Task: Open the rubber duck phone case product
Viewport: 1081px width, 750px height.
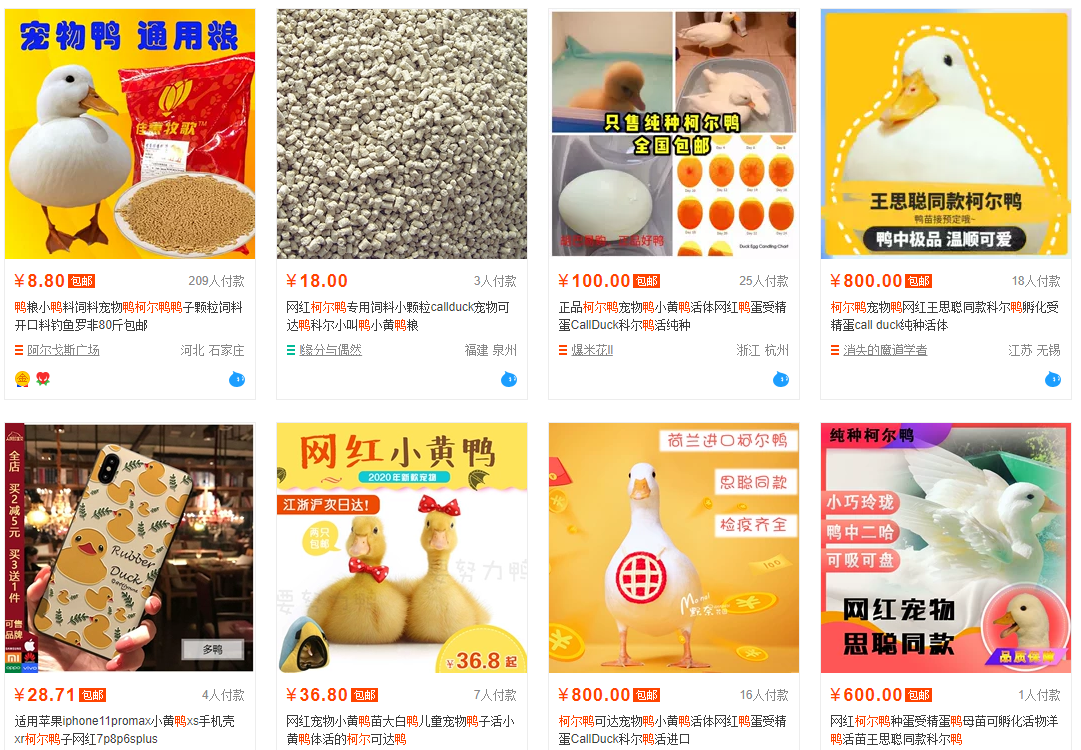Action: (x=130, y=547)
